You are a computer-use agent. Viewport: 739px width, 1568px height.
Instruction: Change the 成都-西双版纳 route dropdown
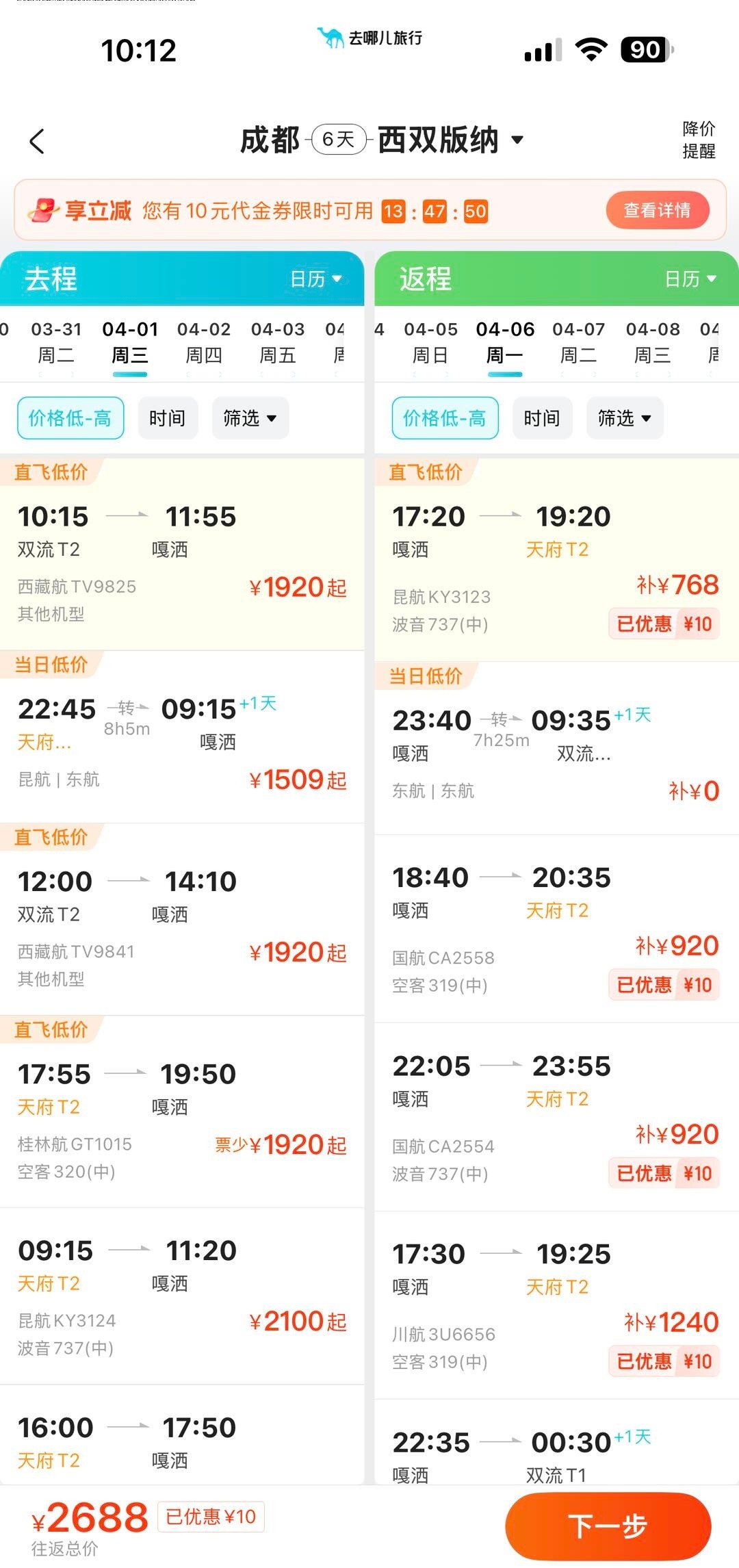[517, 140]
